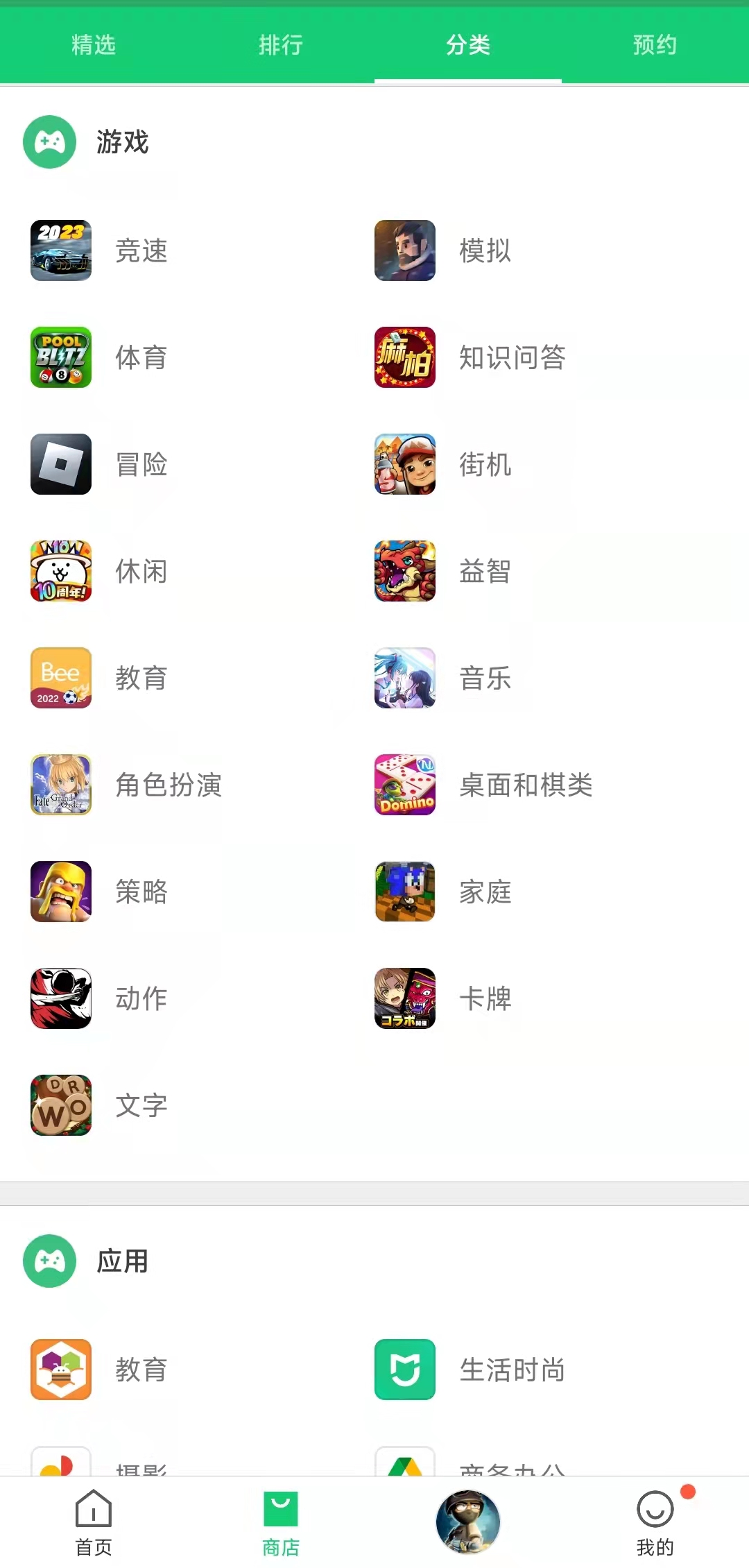Screen dimensions: 749x1568
Task: Open the 卡牌 card games icon
Action: tap(404, 999)
